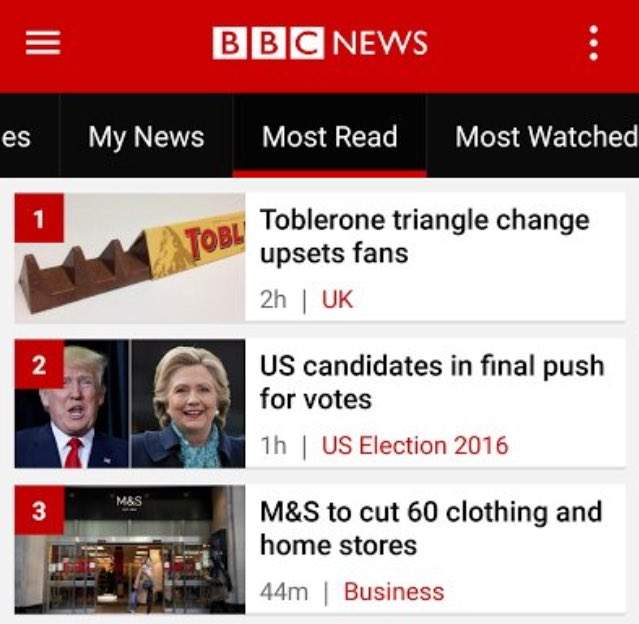The image size is (639, 624).
Task: View the Business topic section
Action: coord(393,592)
